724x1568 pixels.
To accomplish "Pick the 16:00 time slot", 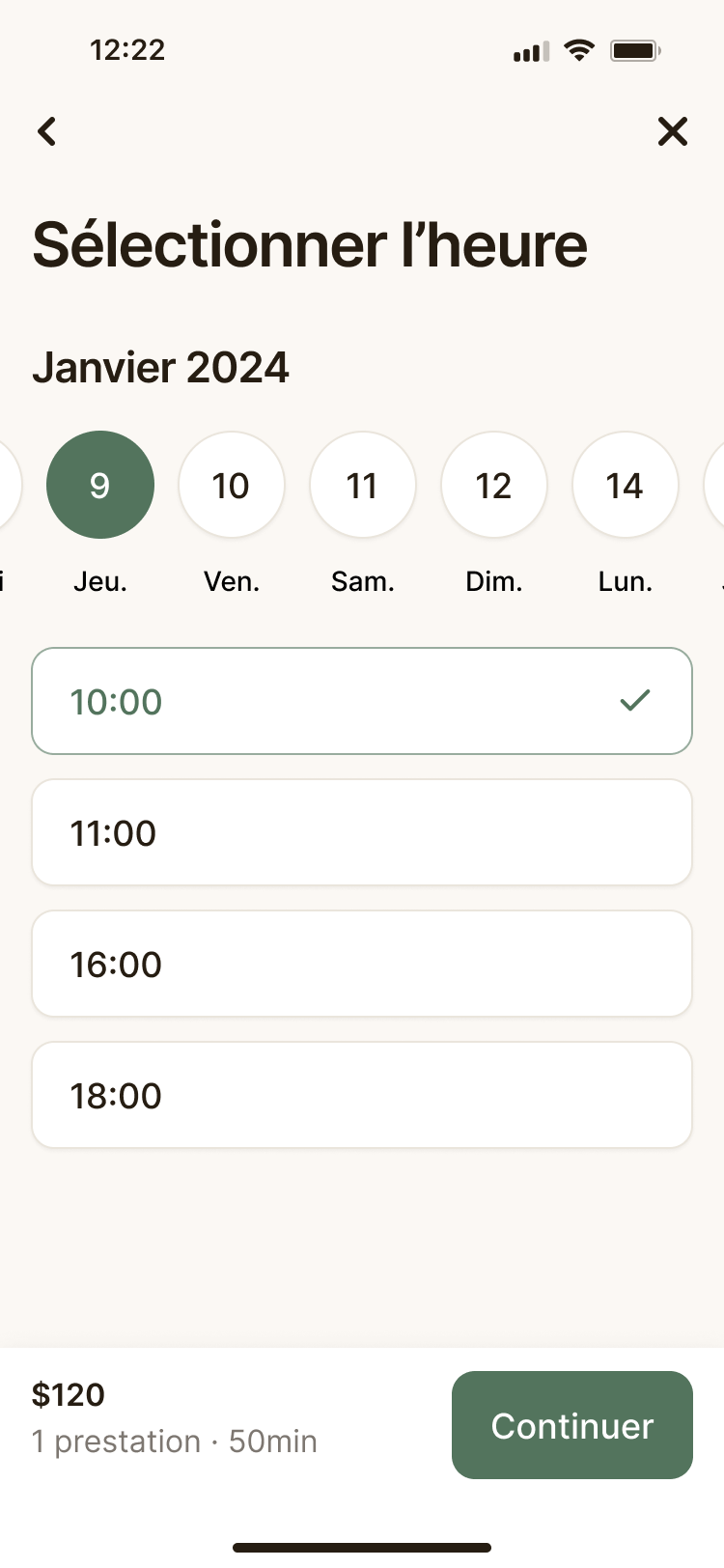I will coord(362,964).
